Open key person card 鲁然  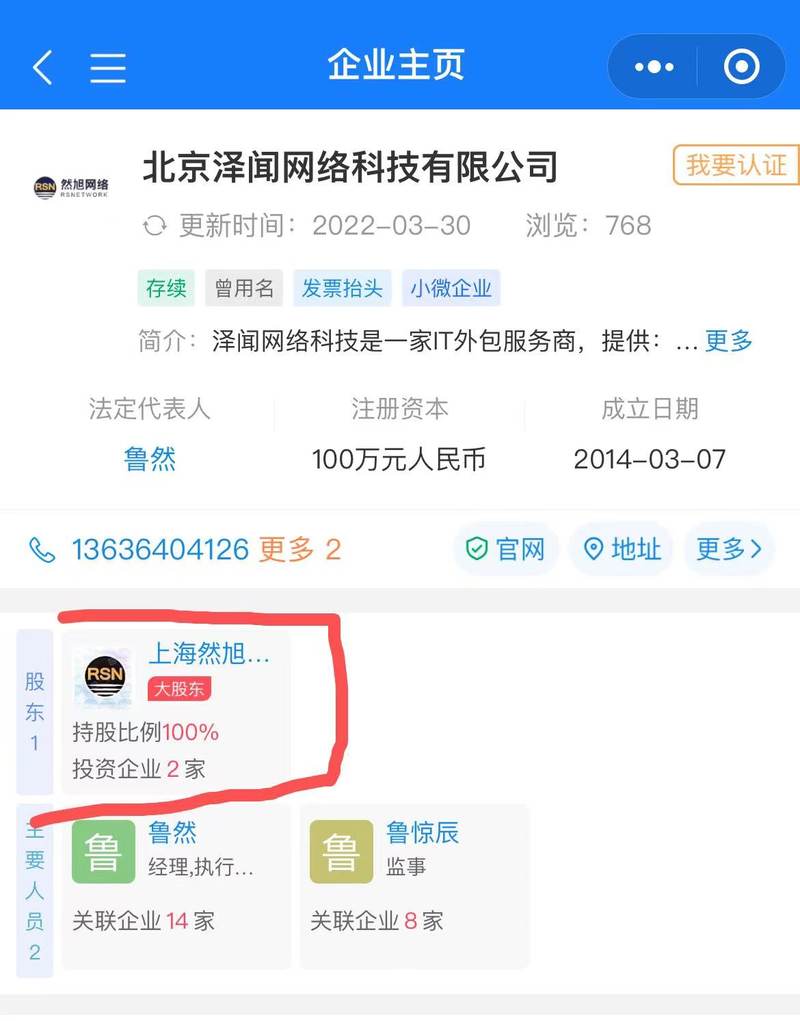coord(176,885)
